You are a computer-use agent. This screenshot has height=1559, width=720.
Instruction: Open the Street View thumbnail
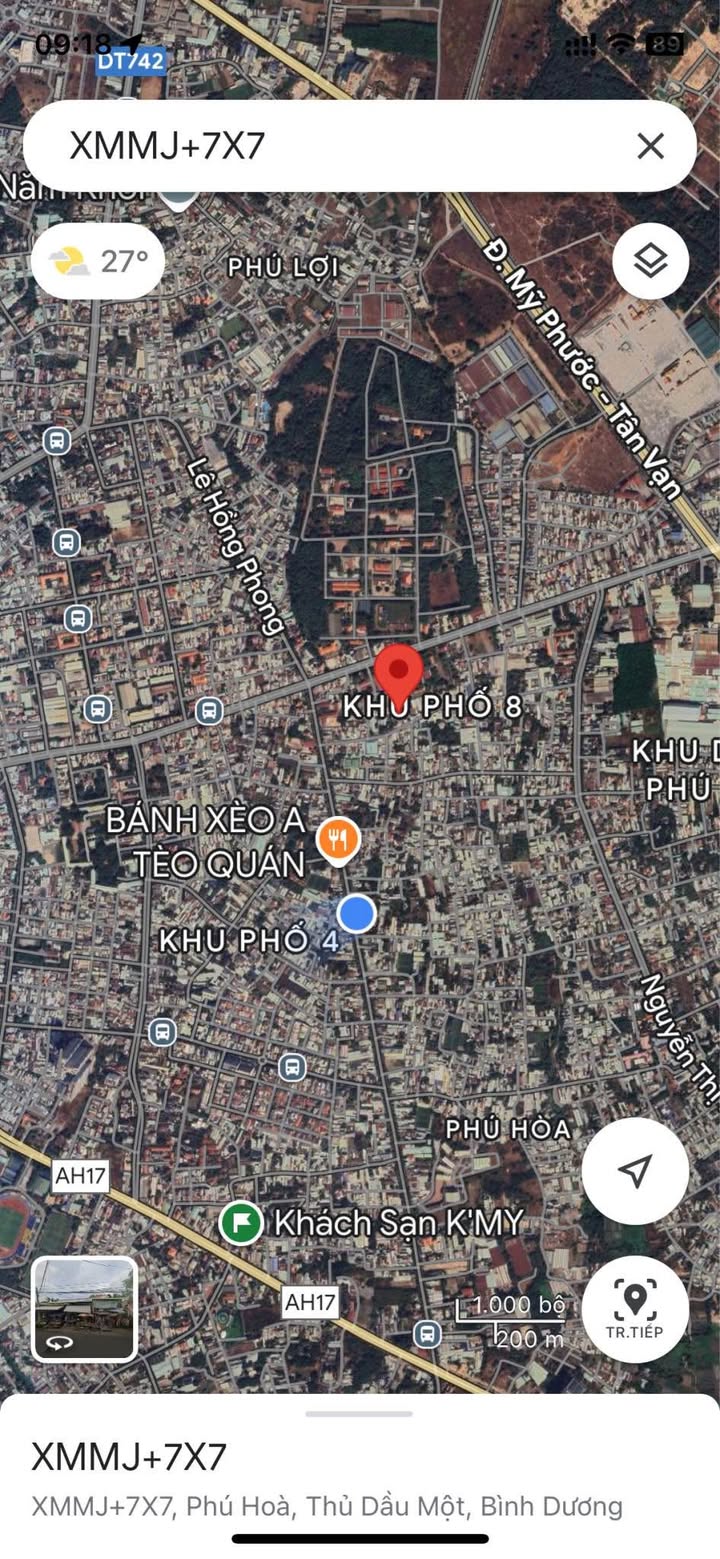point(85,1308)
